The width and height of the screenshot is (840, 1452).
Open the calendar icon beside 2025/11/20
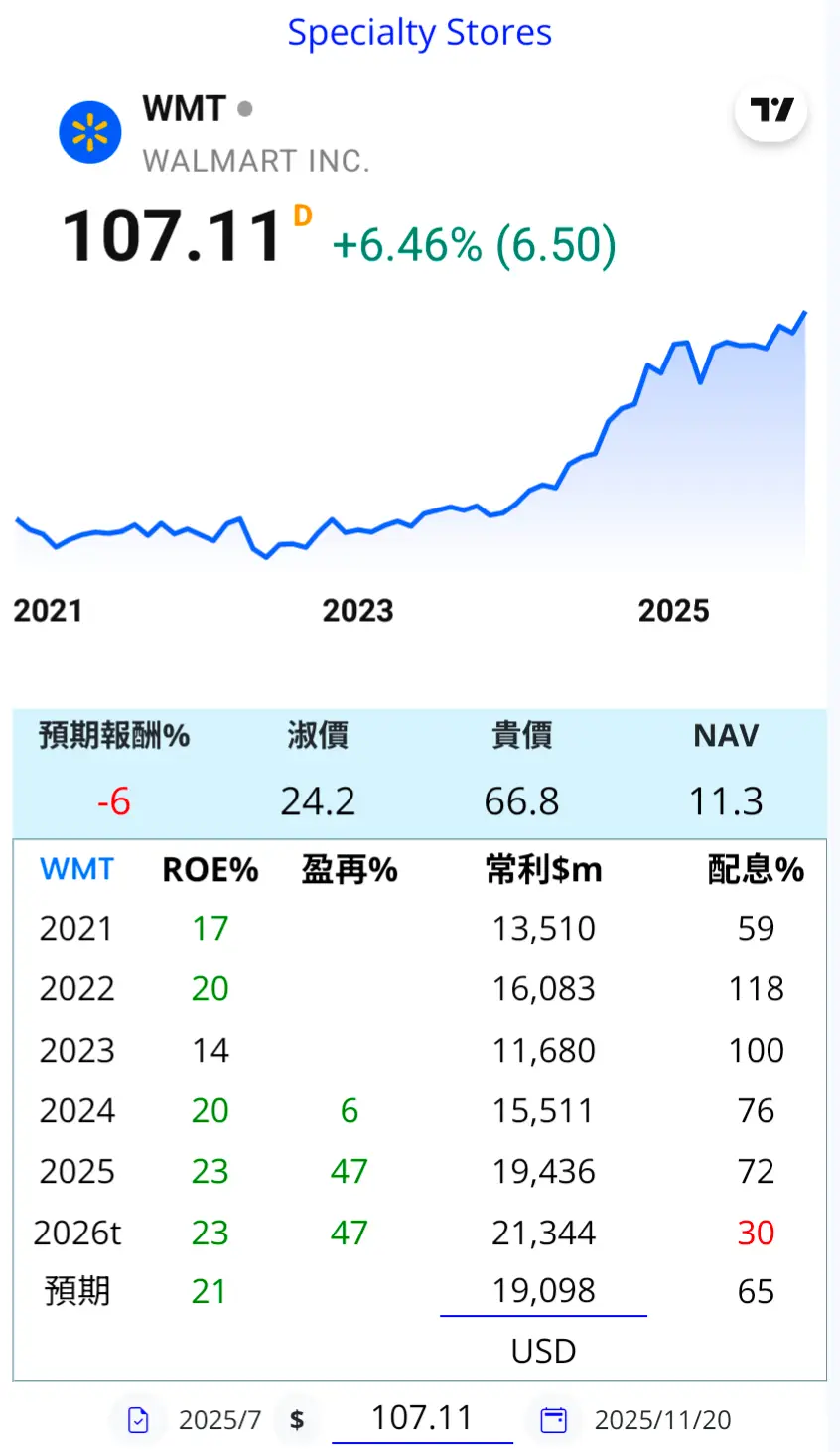(553, 1420)
